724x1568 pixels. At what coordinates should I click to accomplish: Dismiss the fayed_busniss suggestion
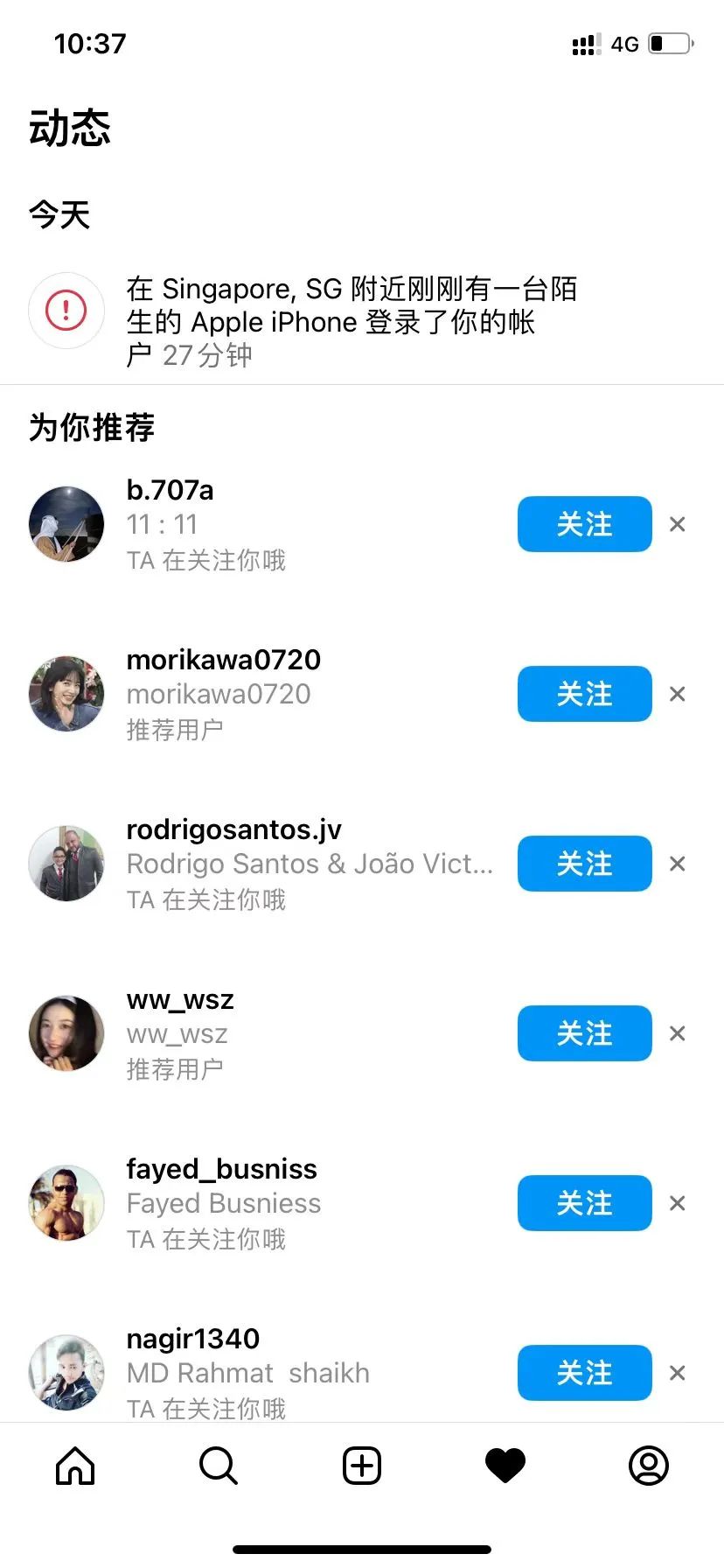677,1203
